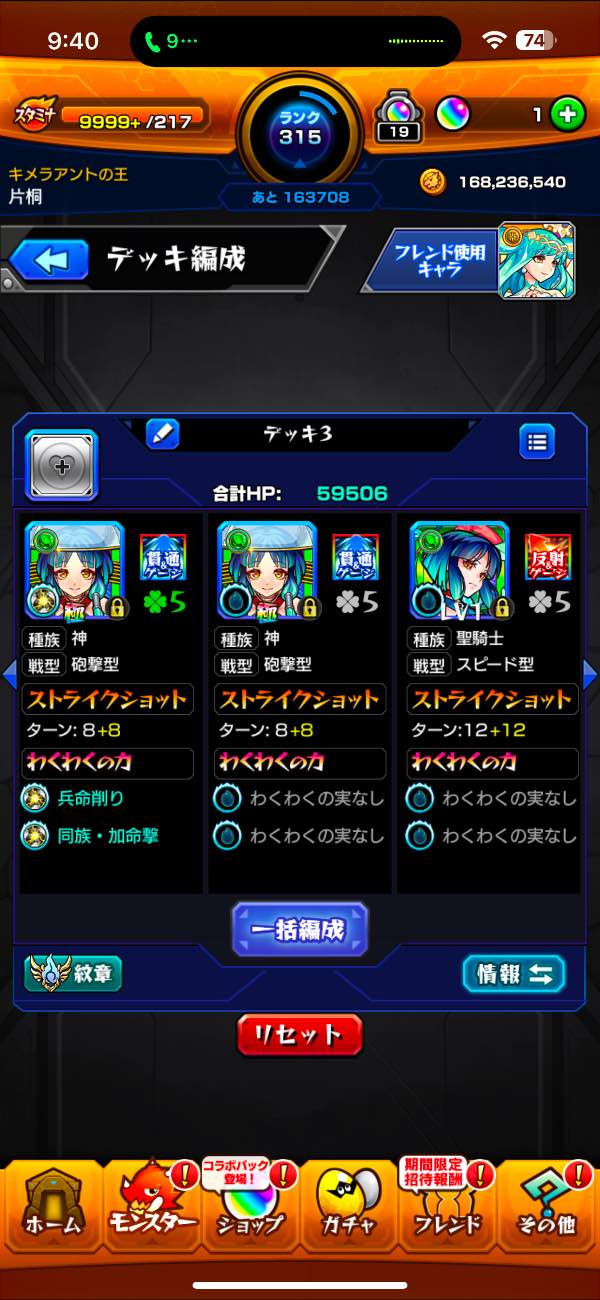The width and height of the screenshot is (600, 1300).
Task: Switch the info view with 情報 button
Action: coord(514,974)
